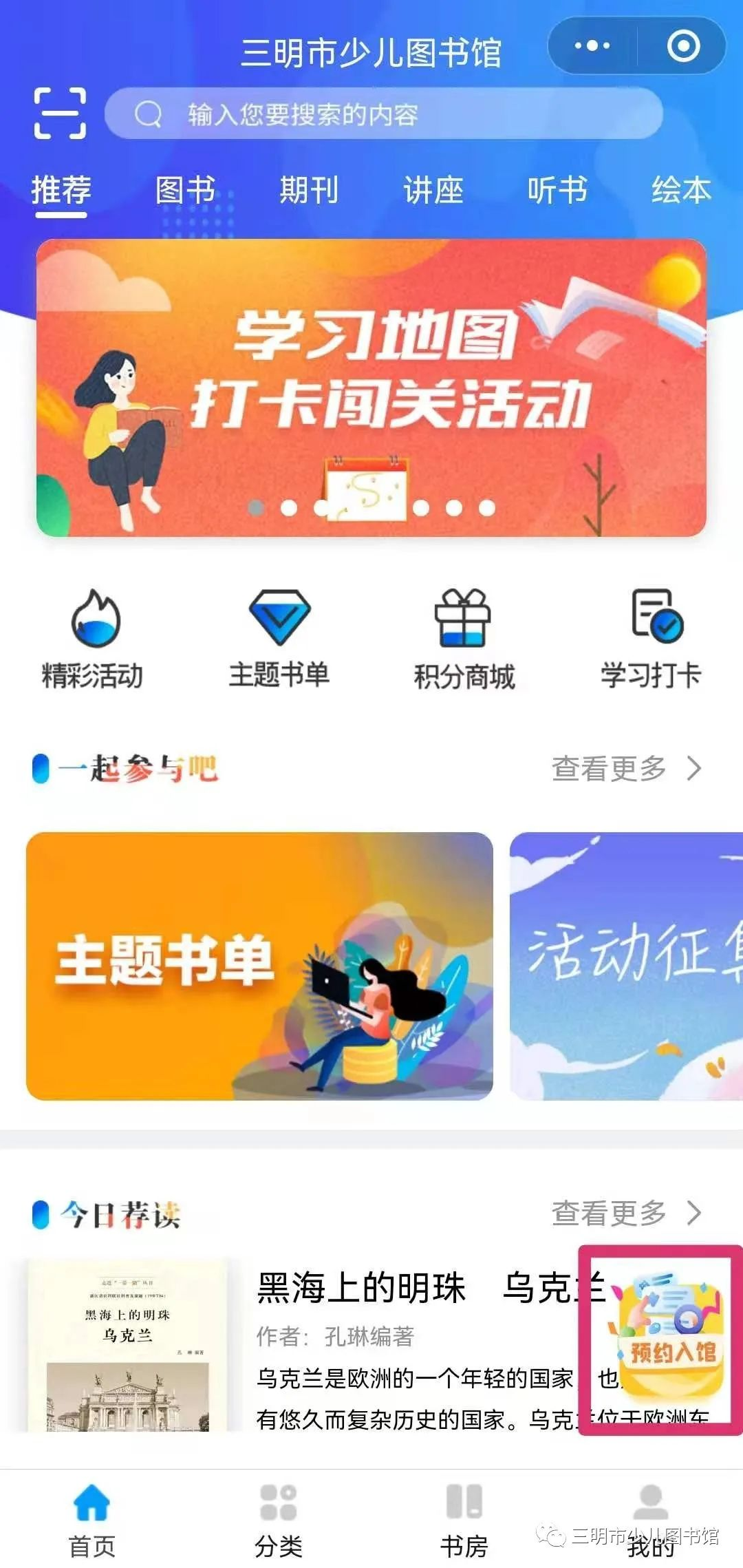Switch to the 分类 bottom tab
The image size is (743, 1568).
coord(279,1521)
